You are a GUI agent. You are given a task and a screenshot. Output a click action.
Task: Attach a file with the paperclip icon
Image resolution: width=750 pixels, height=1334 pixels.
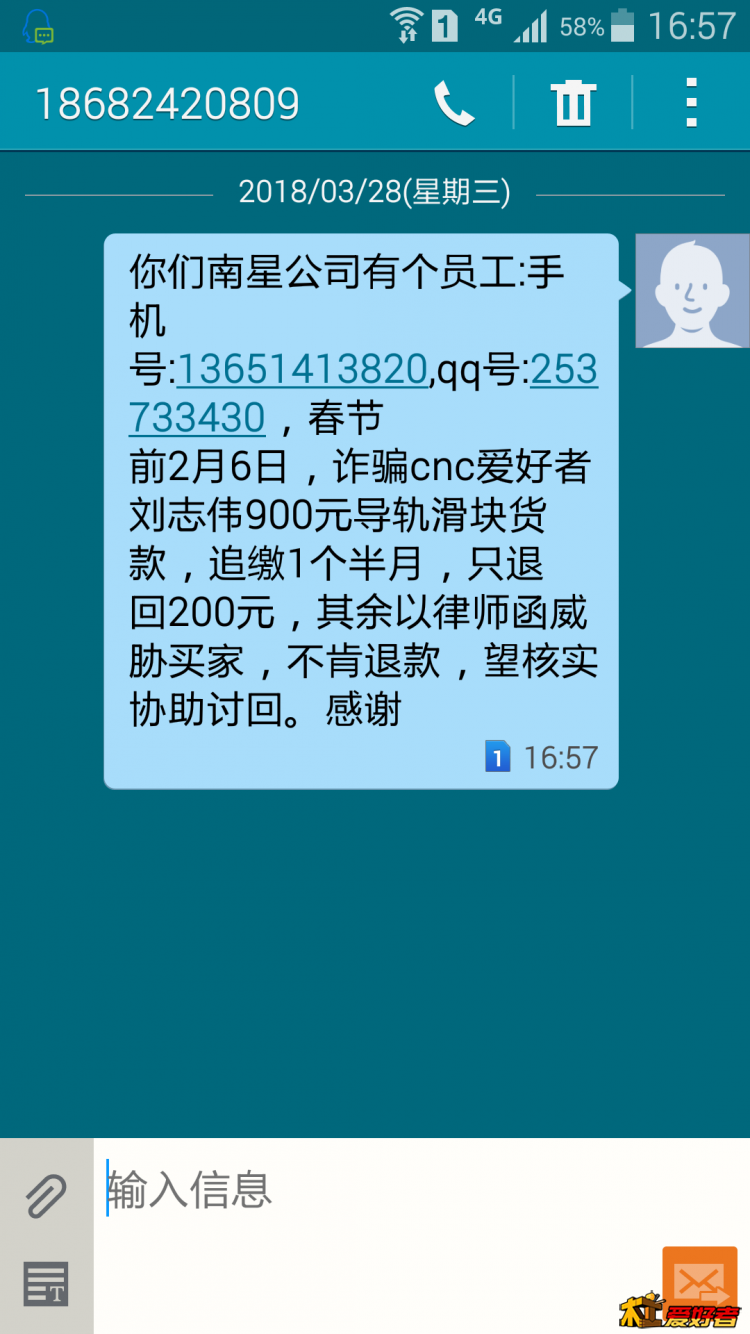[46, 1195]
